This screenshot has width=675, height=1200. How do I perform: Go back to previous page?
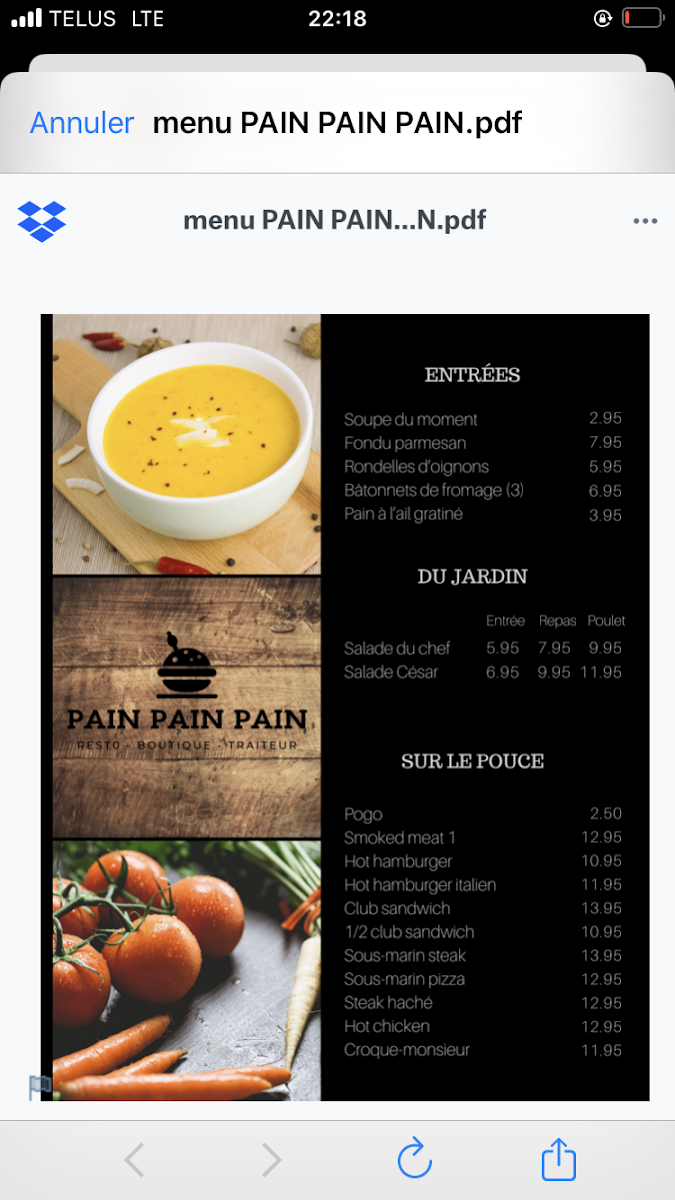coord(134,1160)
